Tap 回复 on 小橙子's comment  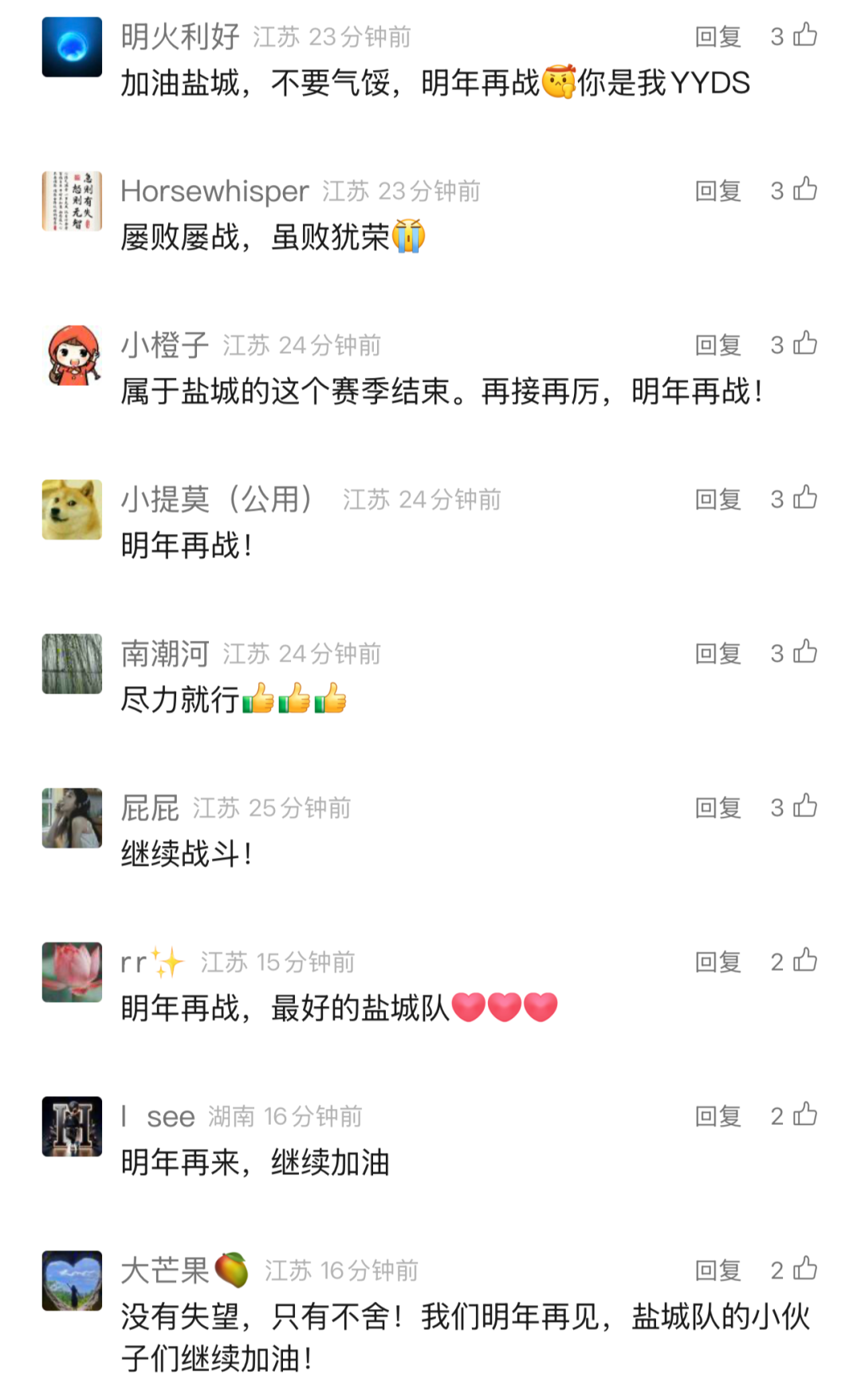[x=717, y=345]
